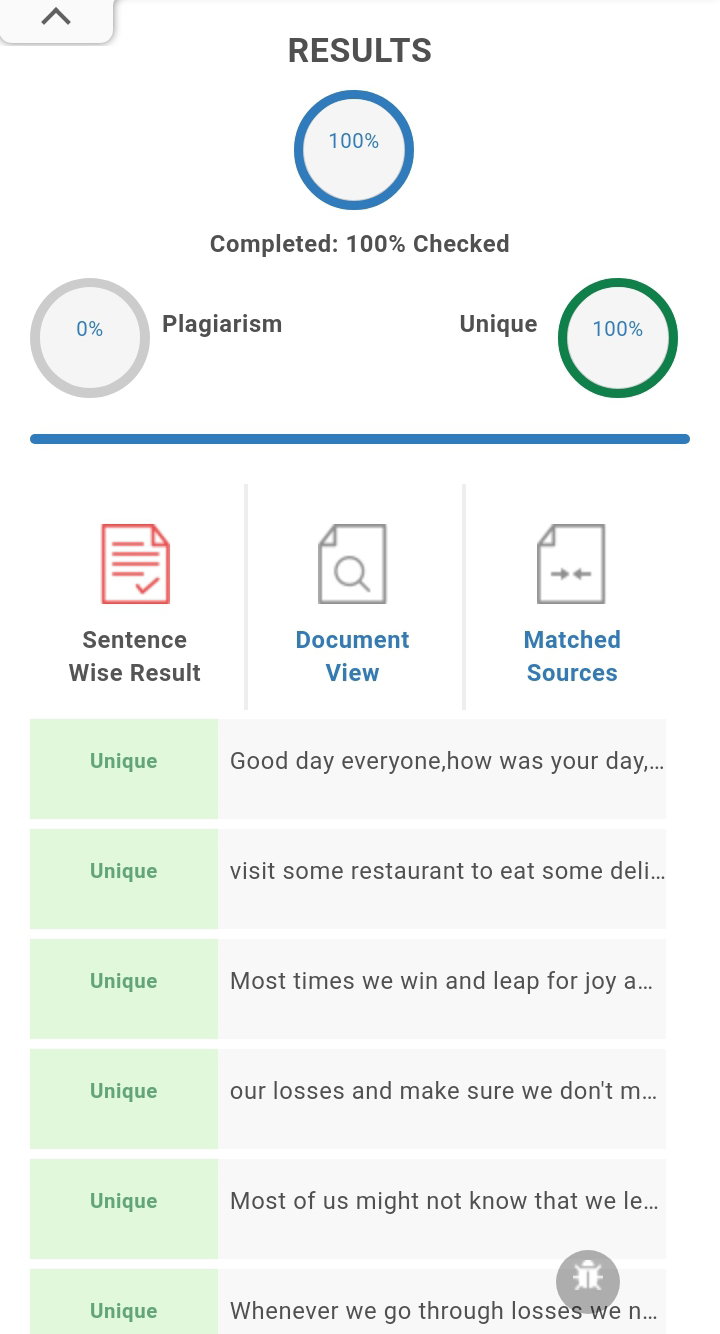Switch to the Document View tab
The width and height of the screenshot is (720, 1334).
point(352,604)
